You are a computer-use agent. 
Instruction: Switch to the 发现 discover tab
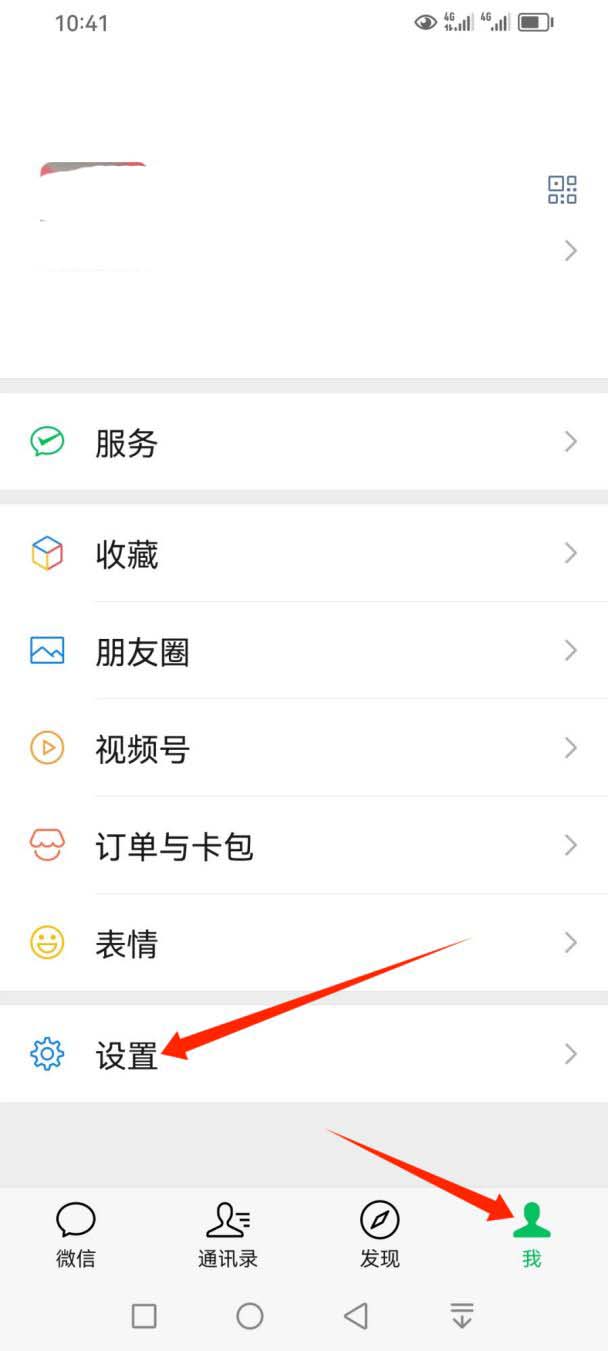(x=380, y=1234)
